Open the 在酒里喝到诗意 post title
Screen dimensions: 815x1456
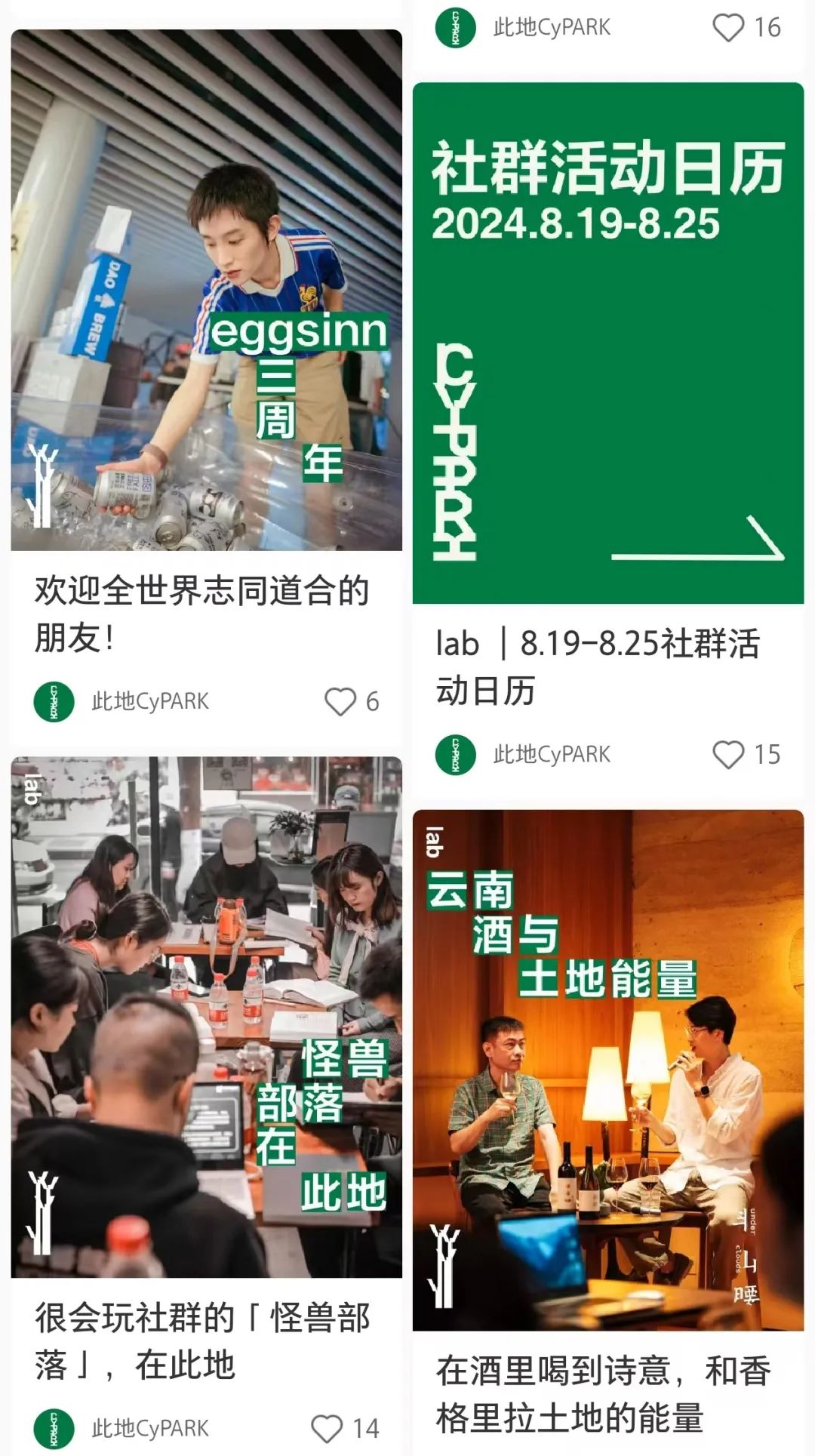click(602, 1394)
